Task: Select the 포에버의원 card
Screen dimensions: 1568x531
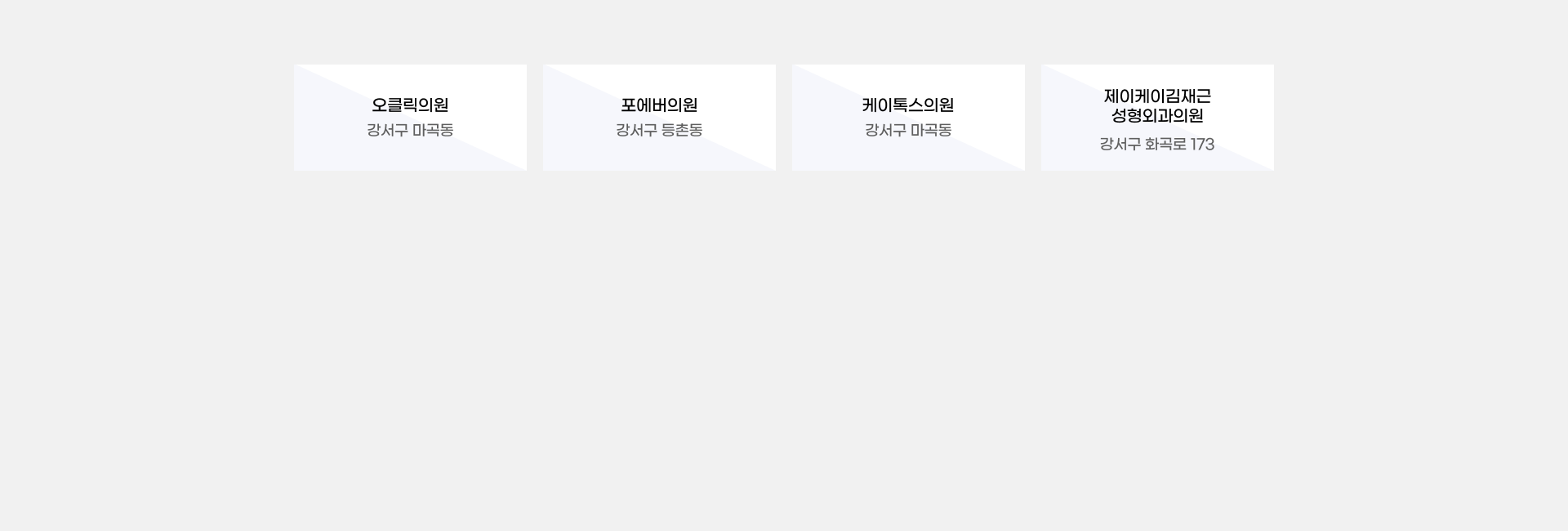Action: coord(659,117)
